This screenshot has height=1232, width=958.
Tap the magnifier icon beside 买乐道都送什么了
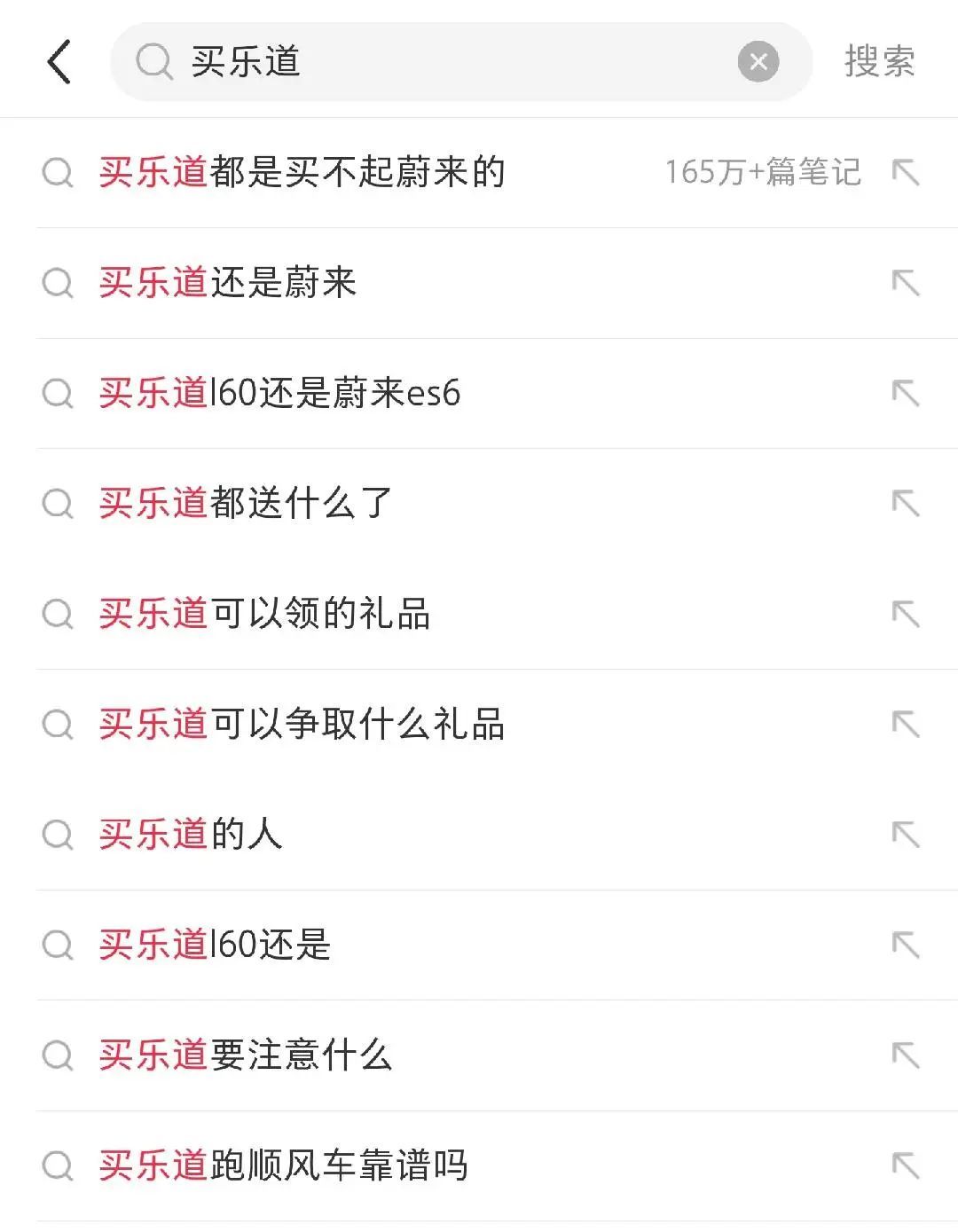coord(59,504)
